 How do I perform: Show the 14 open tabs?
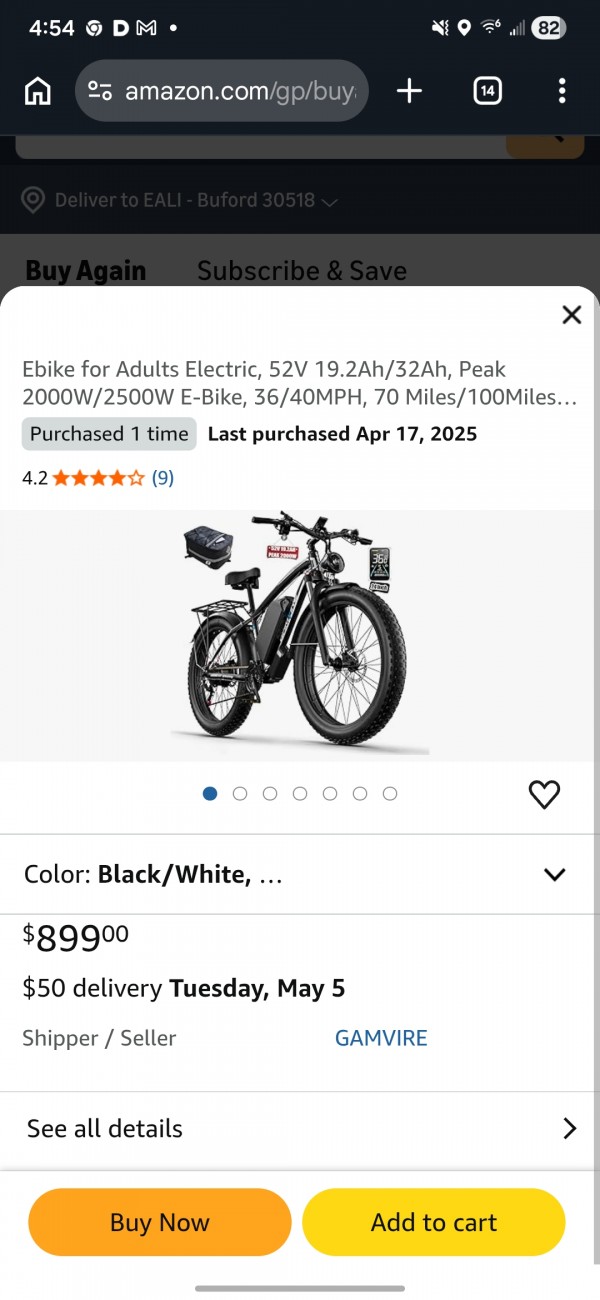486,91
